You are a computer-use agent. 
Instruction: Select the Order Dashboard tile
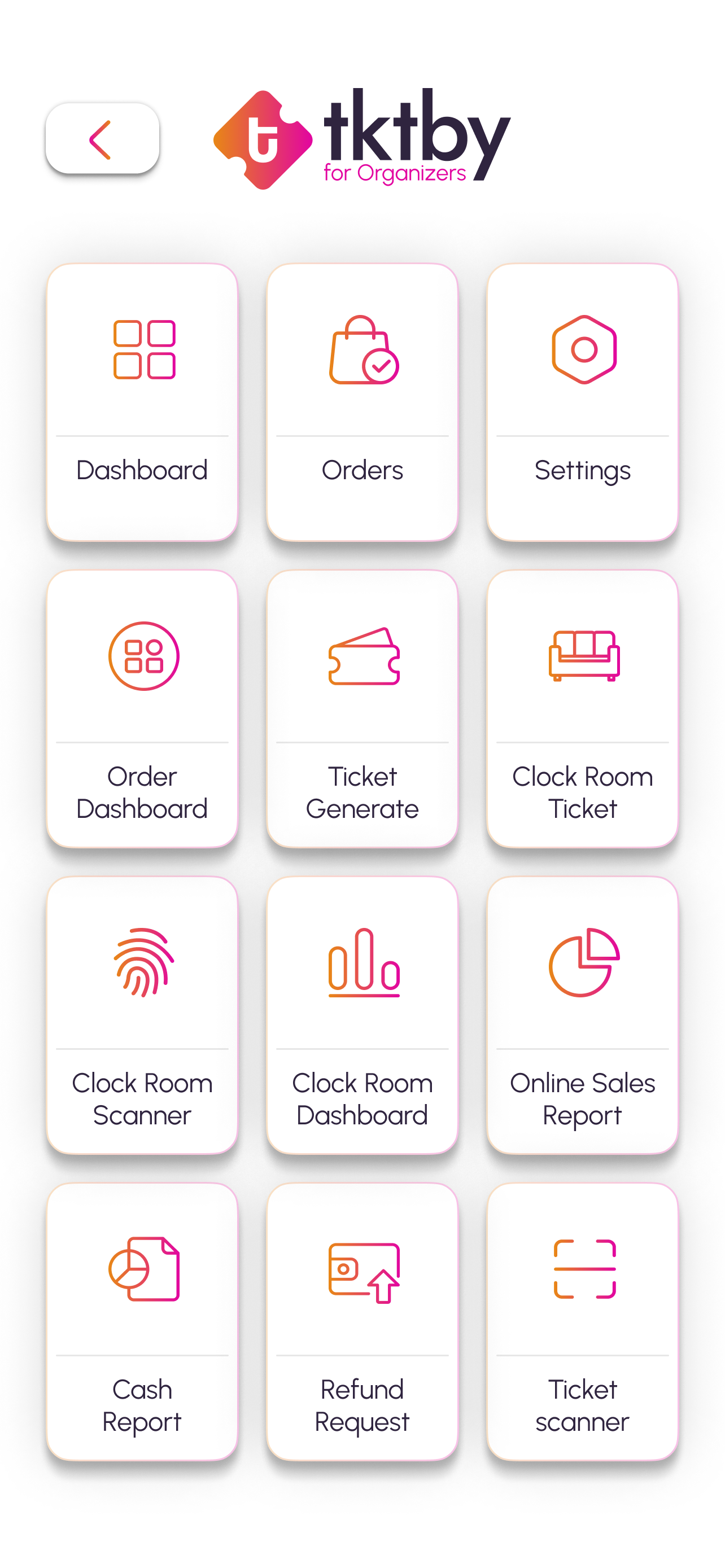[142, 708]
